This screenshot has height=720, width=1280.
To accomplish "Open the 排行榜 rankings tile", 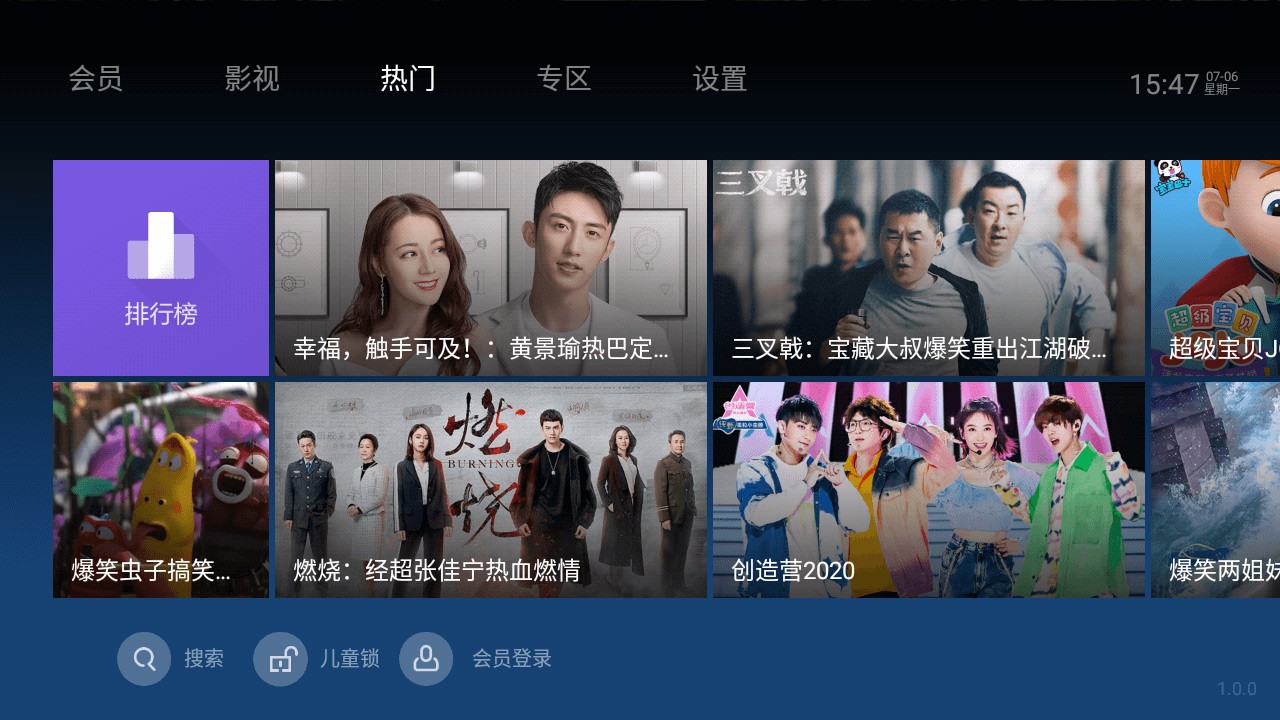I will (x=161, y=268).
